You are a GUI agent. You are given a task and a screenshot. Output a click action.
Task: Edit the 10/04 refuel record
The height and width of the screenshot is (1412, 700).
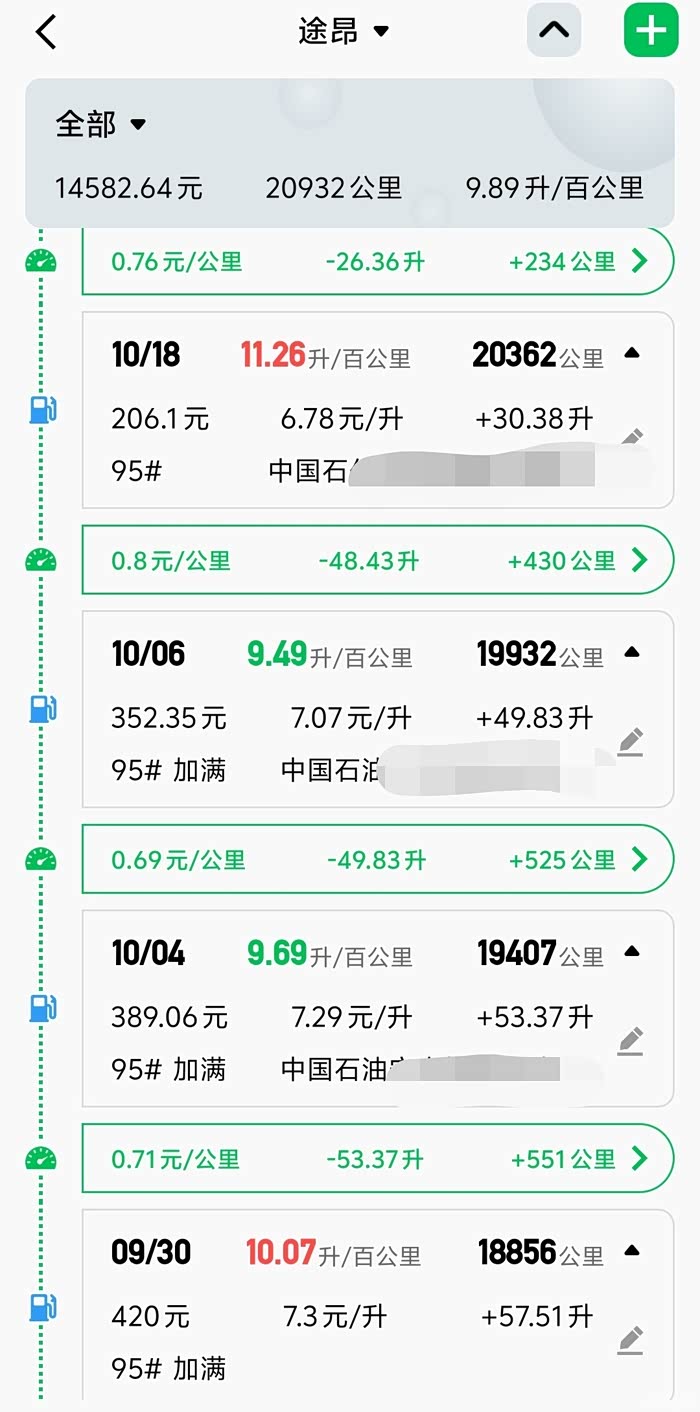pyautogui.click(x=630, y=1041)
